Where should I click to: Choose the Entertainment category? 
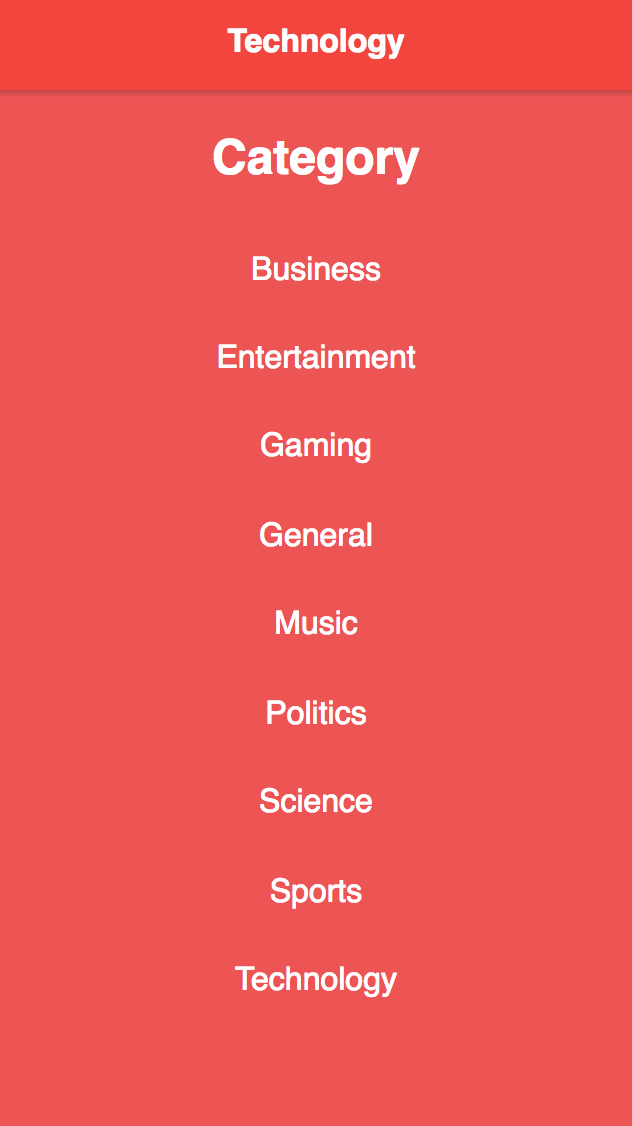pyautogui.click(x=316, y=357)
